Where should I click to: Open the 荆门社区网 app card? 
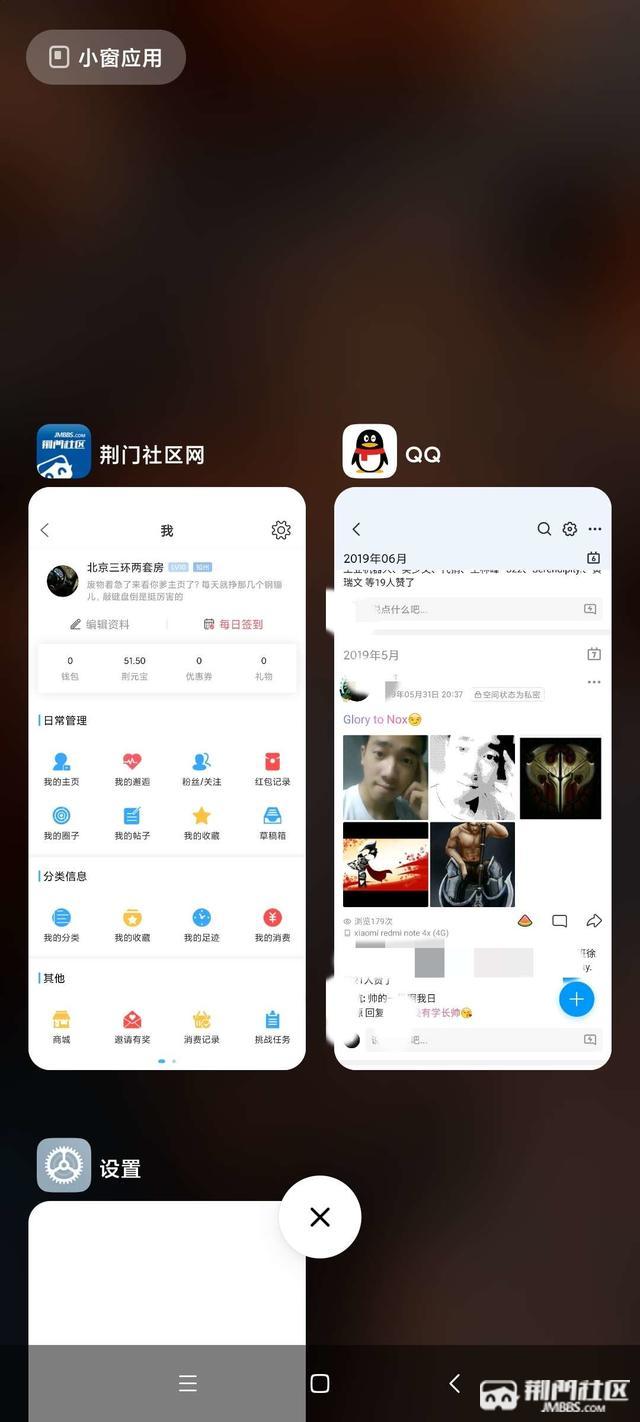pyautogui.click(x=167, y=778)
